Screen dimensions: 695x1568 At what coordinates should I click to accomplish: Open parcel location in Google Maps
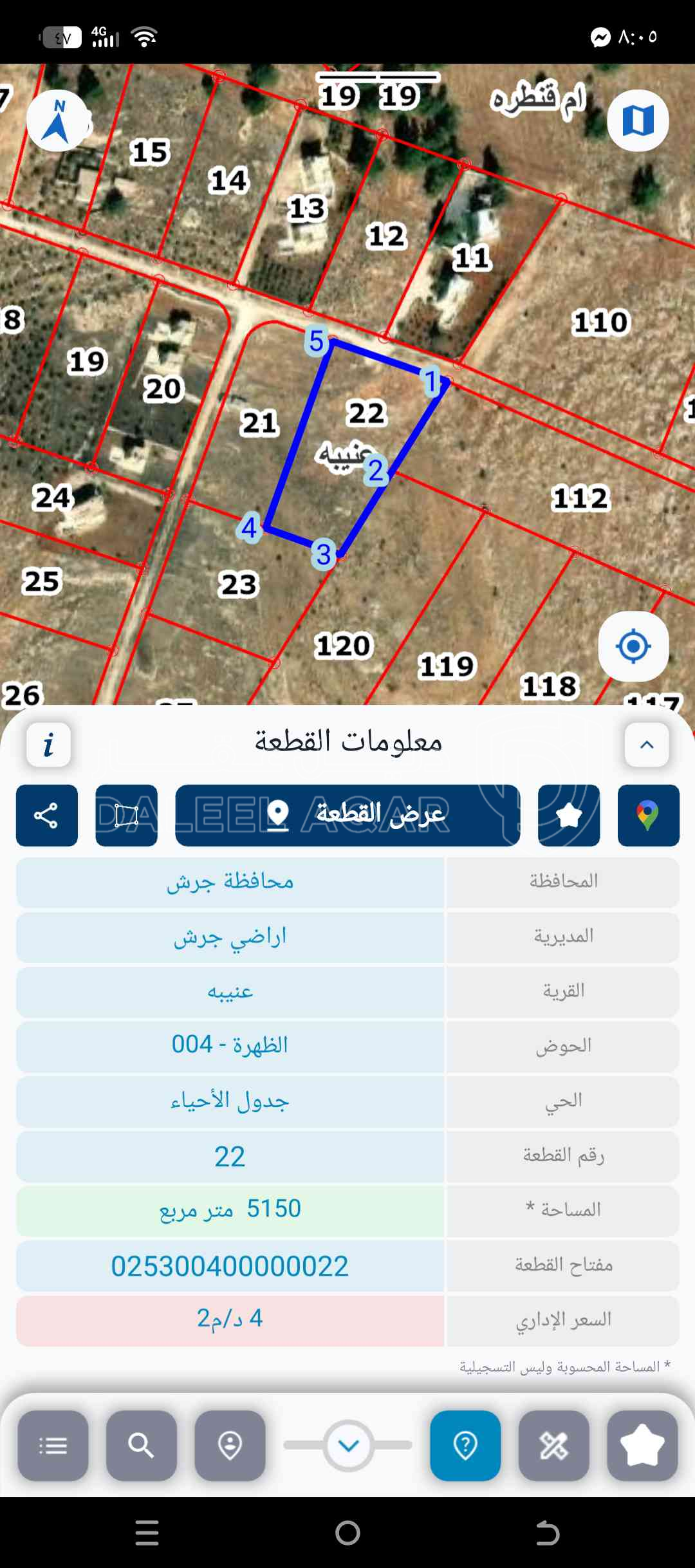coord(648,815)
